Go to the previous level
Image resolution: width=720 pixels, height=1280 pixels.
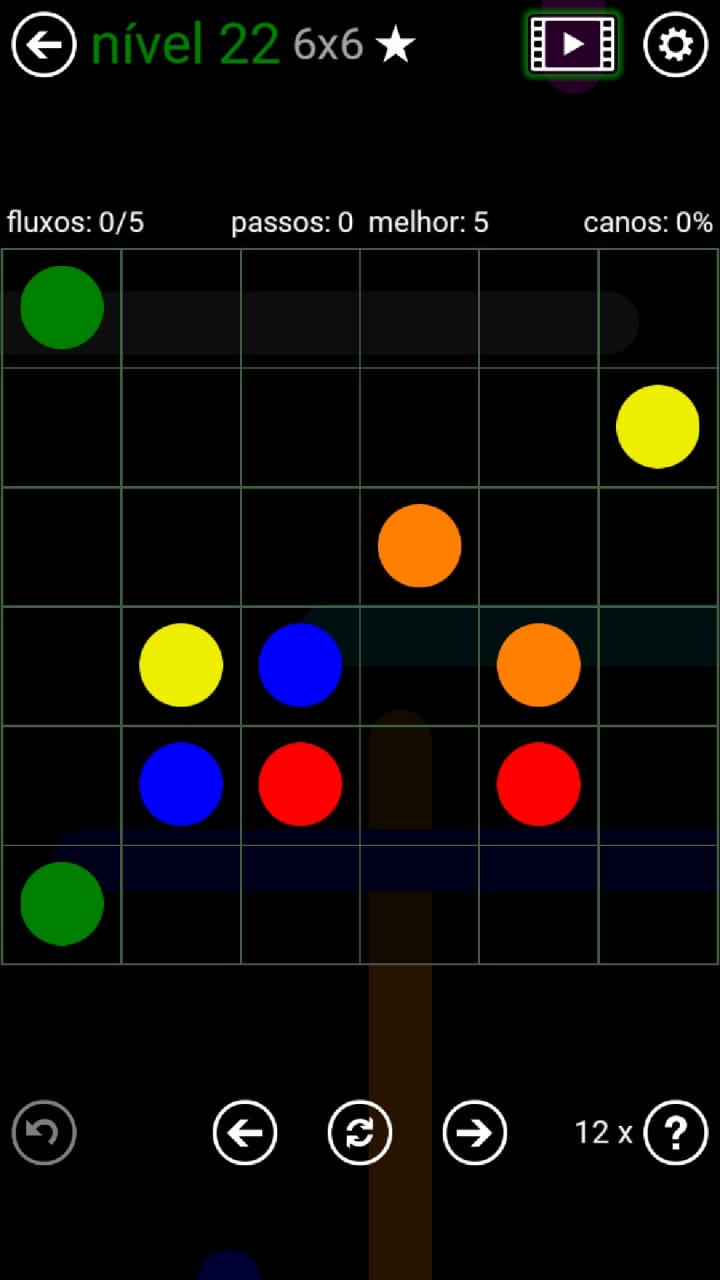point(245,1132)
